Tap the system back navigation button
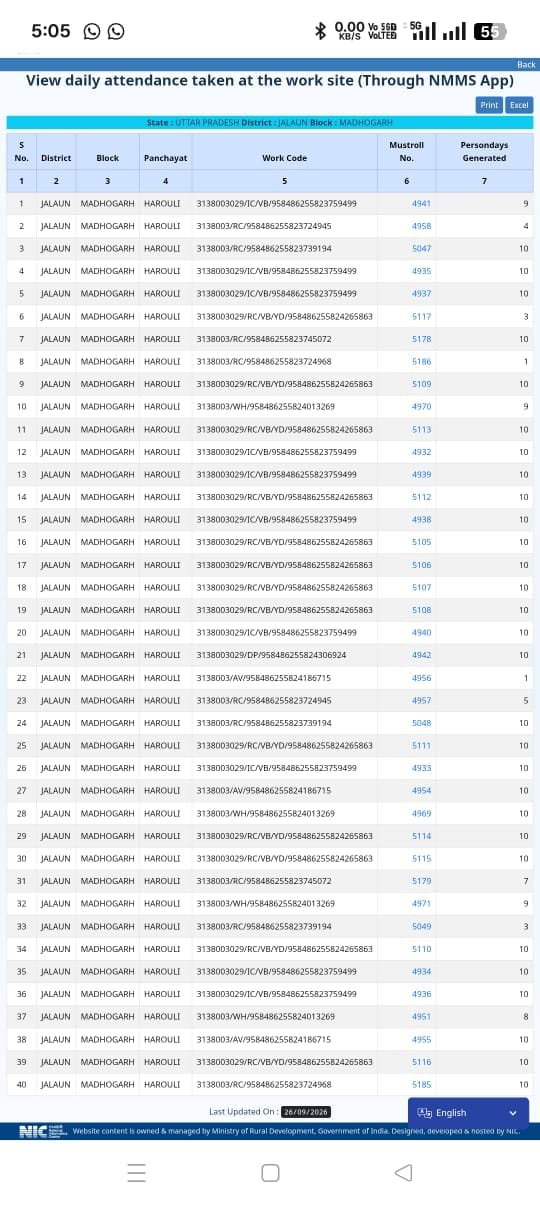Image resolution: width=540 pixels, height=1206 pixels. (x=402, y=1173)
